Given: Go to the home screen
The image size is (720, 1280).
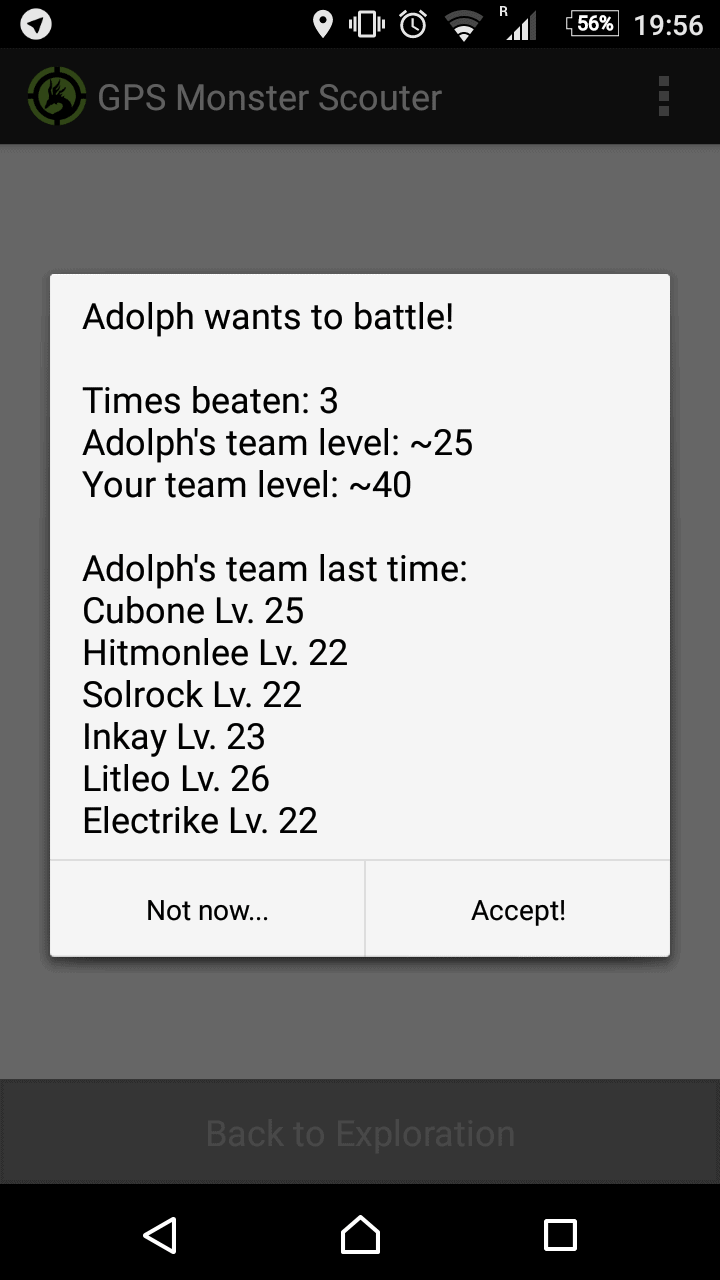Looking at the screenshot, I should click(360, 1234).
